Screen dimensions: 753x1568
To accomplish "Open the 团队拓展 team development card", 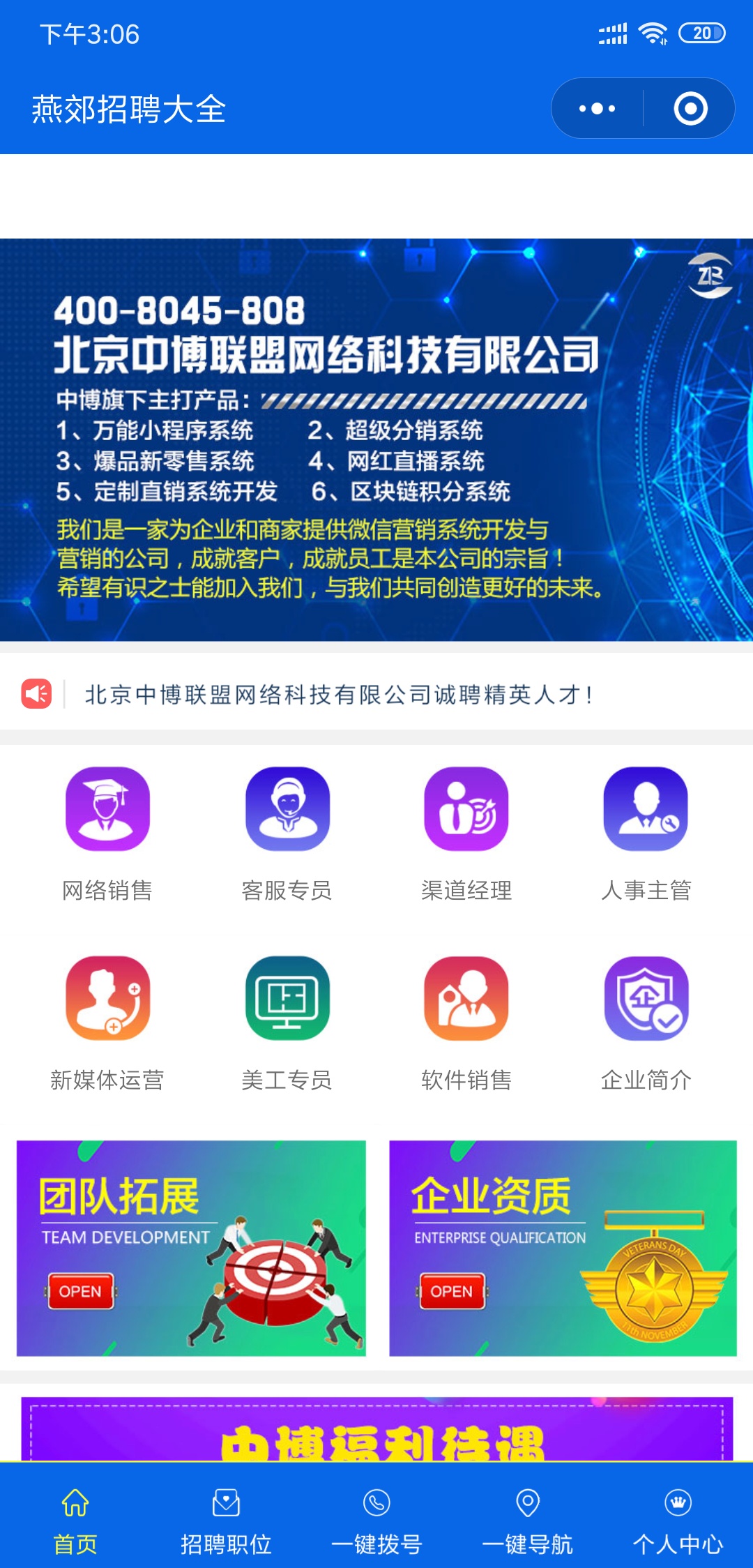I will pyautogui.click(x=191, y=1248).
